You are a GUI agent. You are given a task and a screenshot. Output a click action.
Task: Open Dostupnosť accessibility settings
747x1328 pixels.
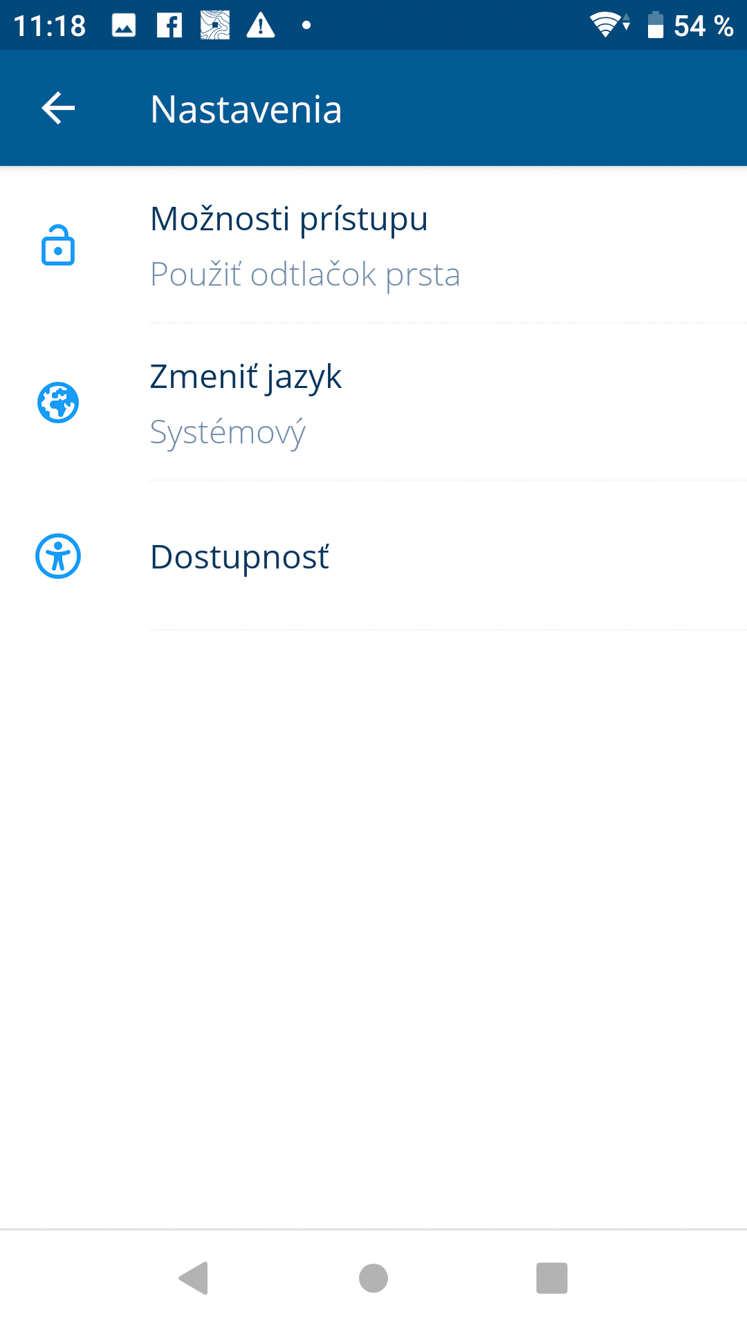pos(373,556)
